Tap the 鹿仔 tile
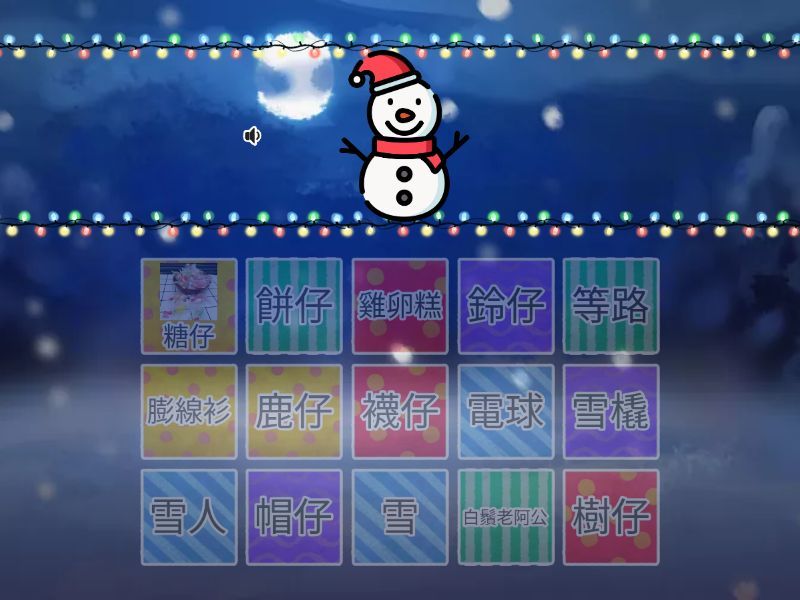This screenshot has height=600, width=800. [294, 411]
